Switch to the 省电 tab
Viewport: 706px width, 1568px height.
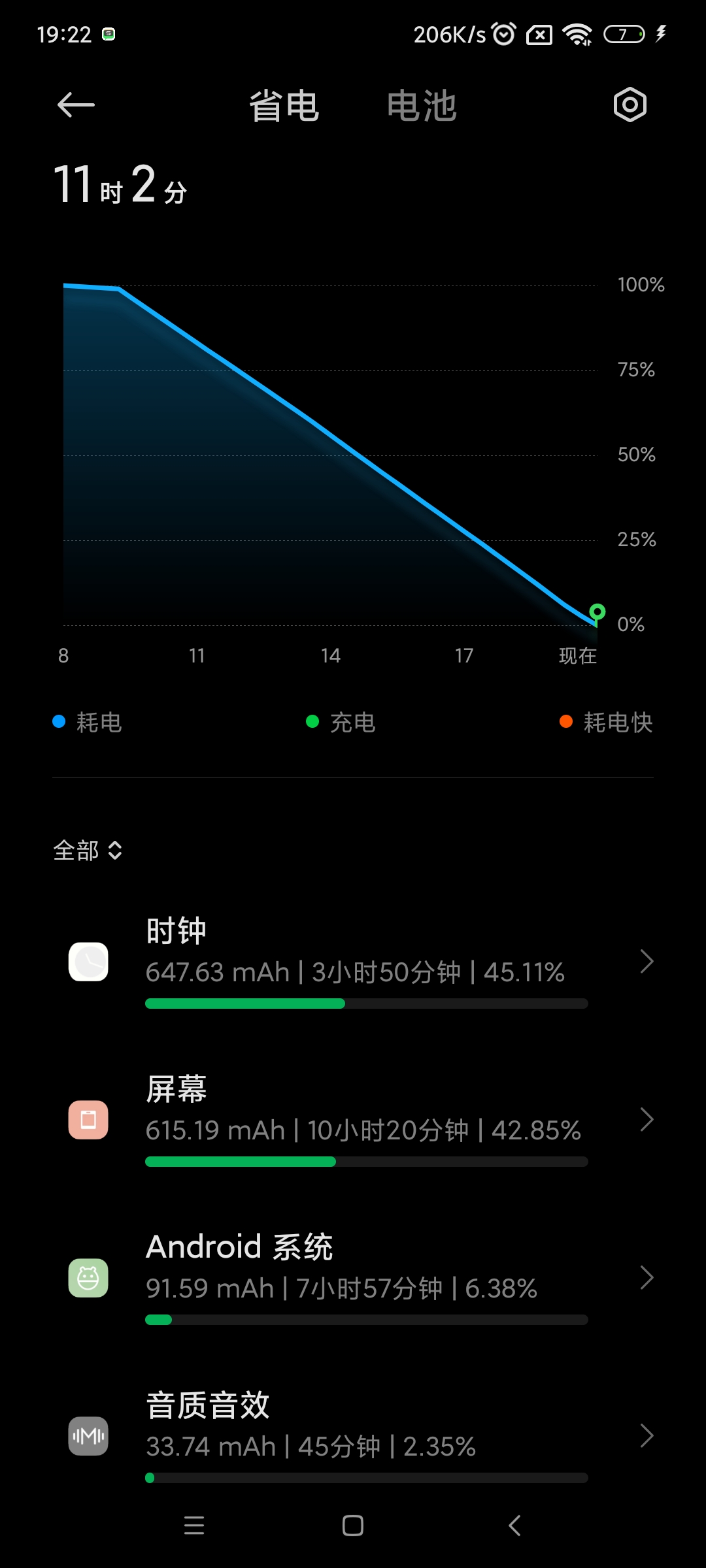point(284,106)
